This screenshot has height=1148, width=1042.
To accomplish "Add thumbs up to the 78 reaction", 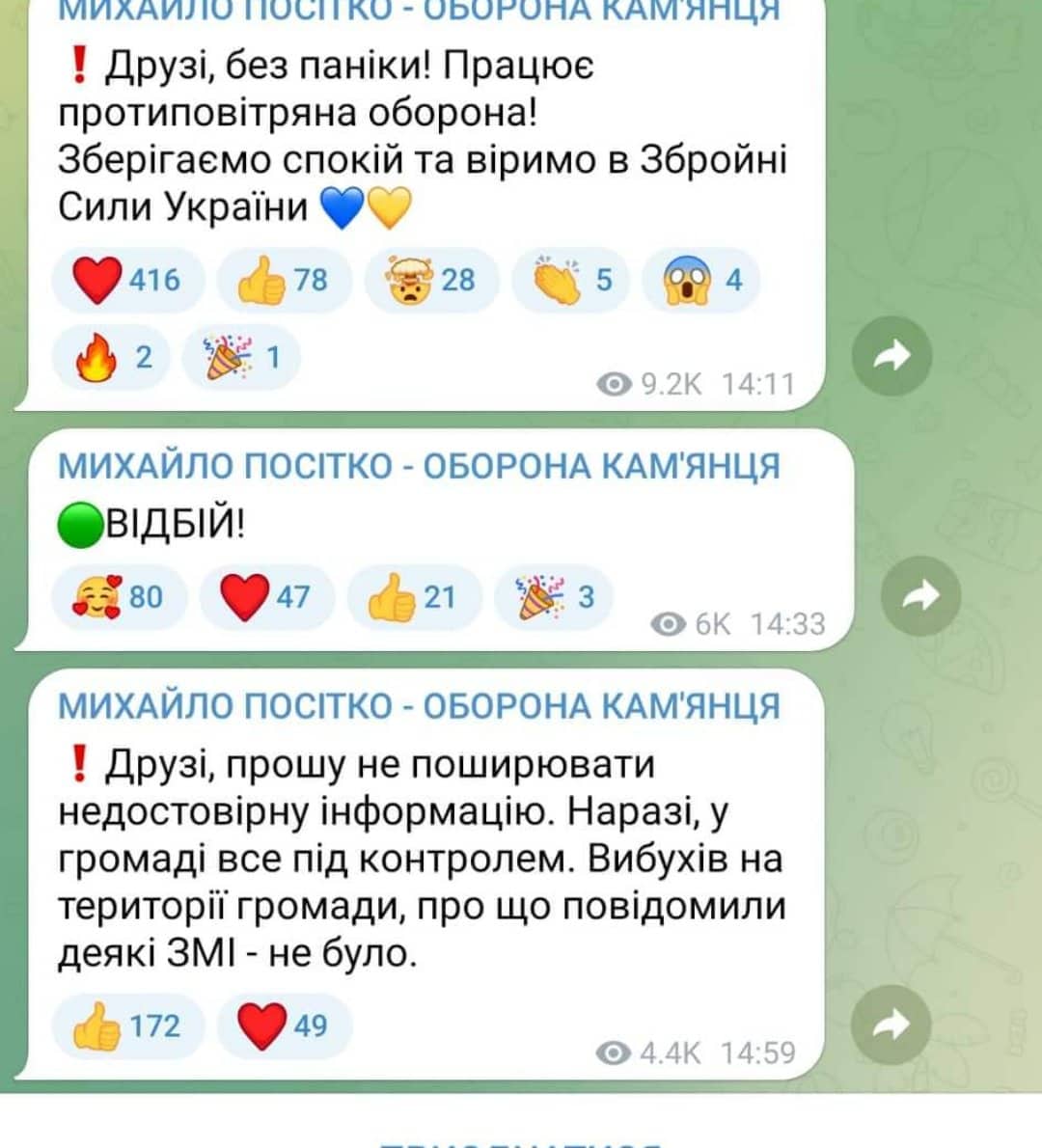I will 284,281.
